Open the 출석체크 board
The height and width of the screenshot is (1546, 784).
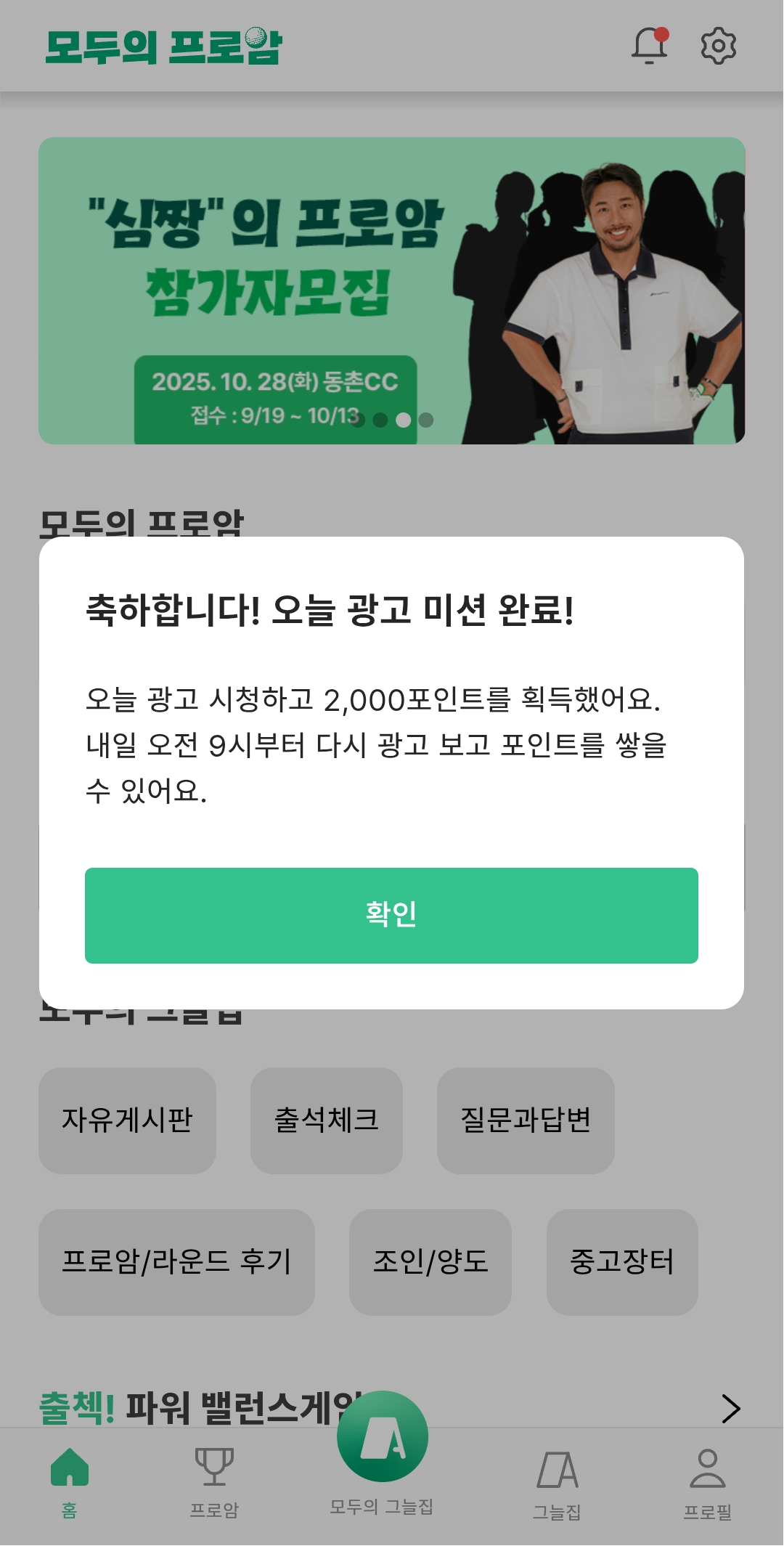click(x=326, y=1120)
